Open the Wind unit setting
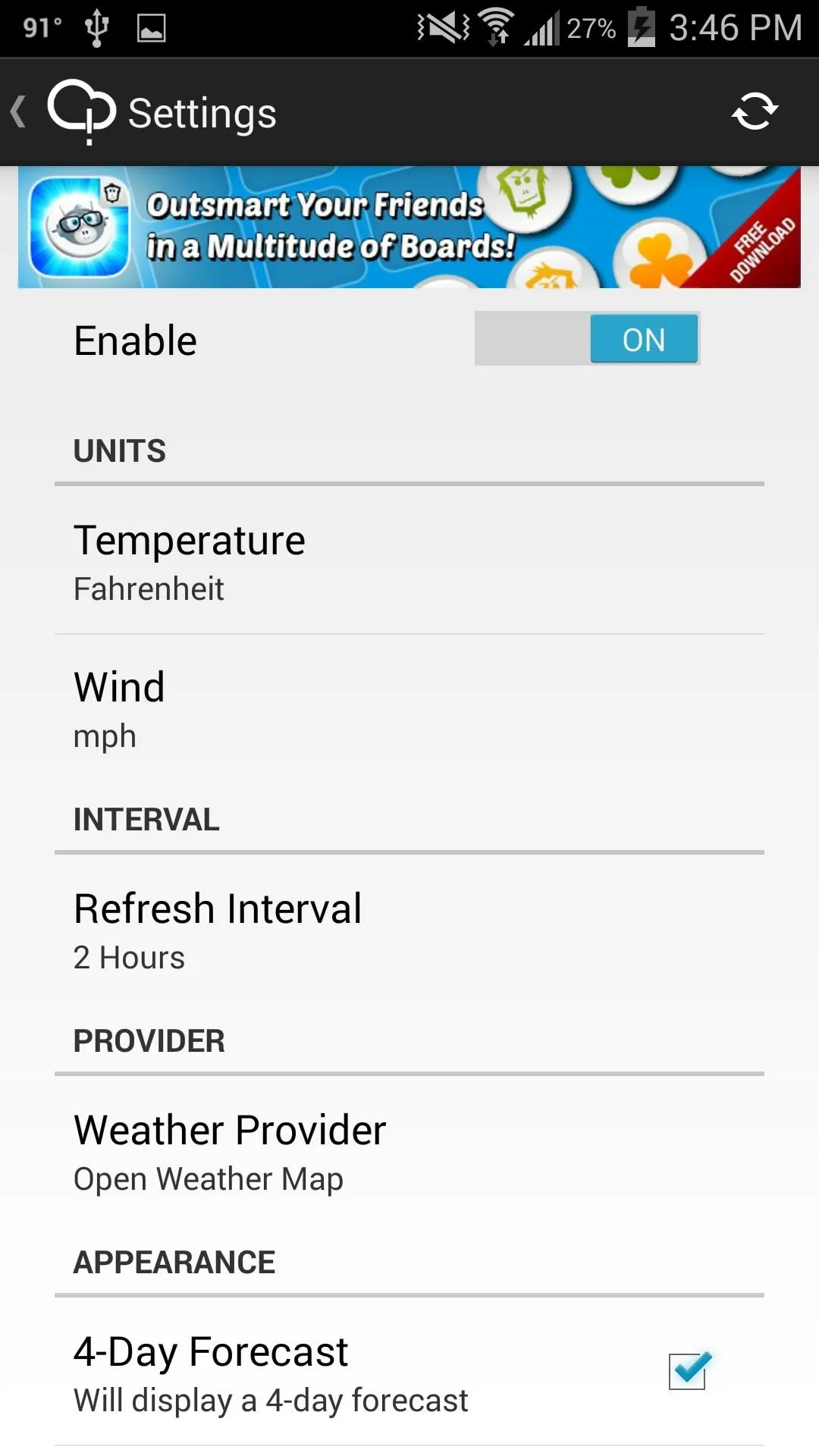Image resolution: width=819 pixels, height=1456 pixels. tap(409, 708)
